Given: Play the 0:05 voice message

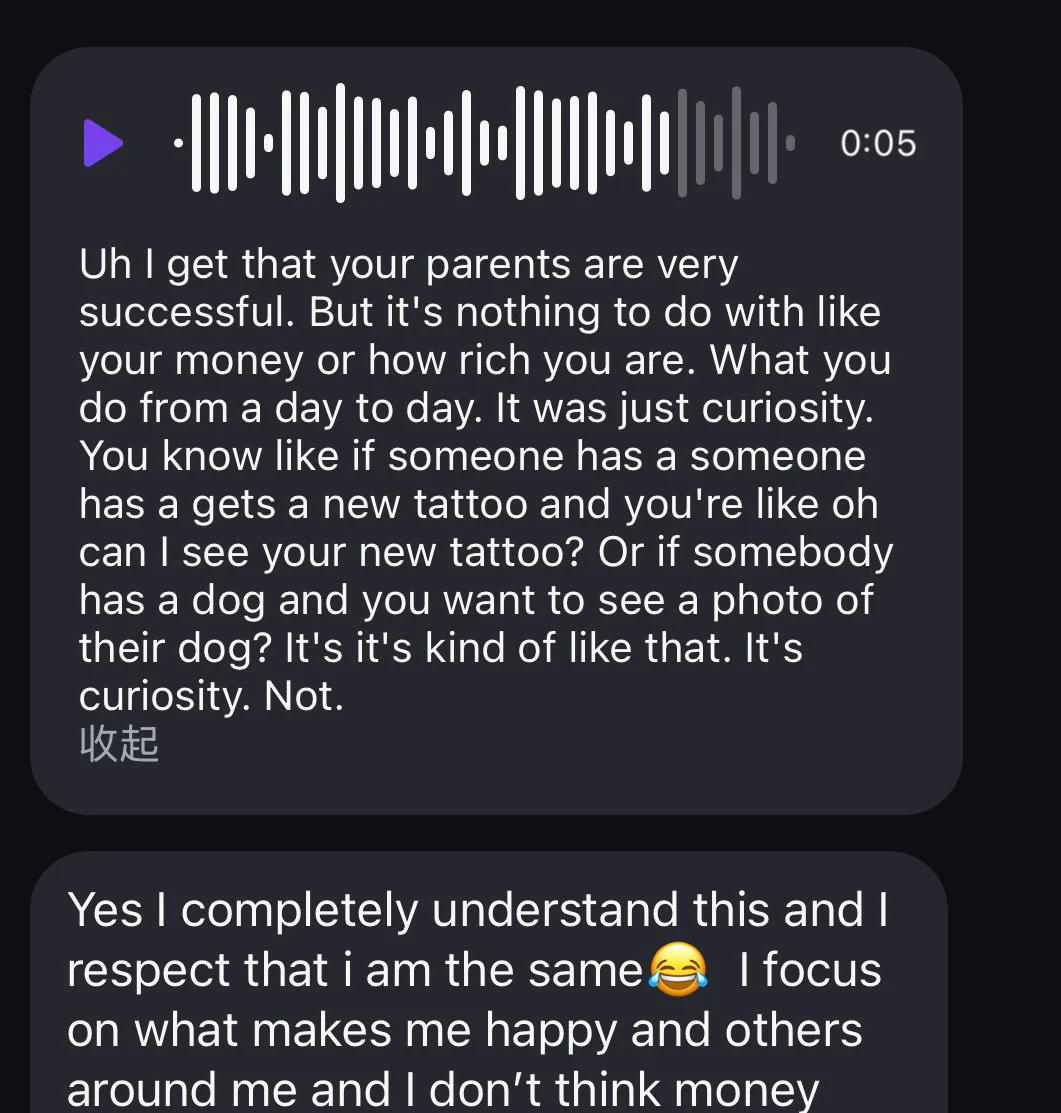Looking at the screenshot, I should coord(102,143).
